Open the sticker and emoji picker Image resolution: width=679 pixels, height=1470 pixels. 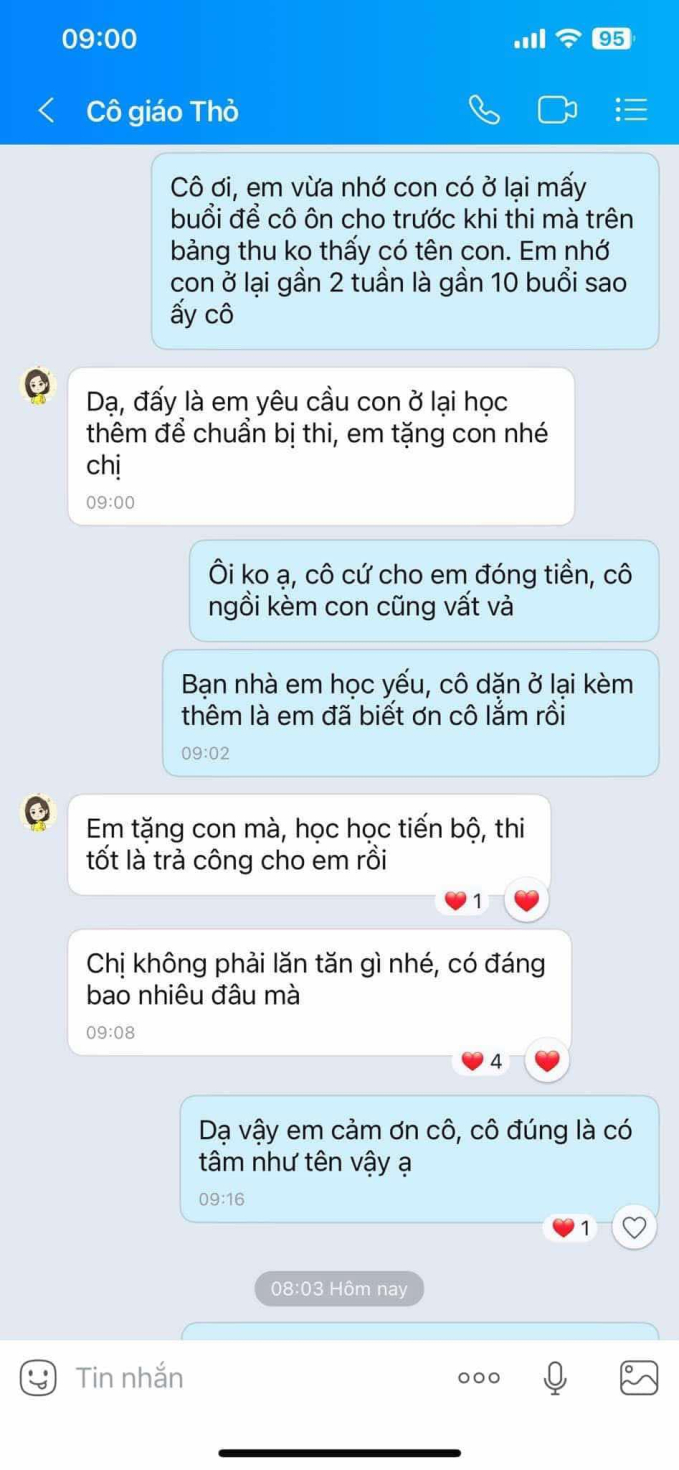38,1377
